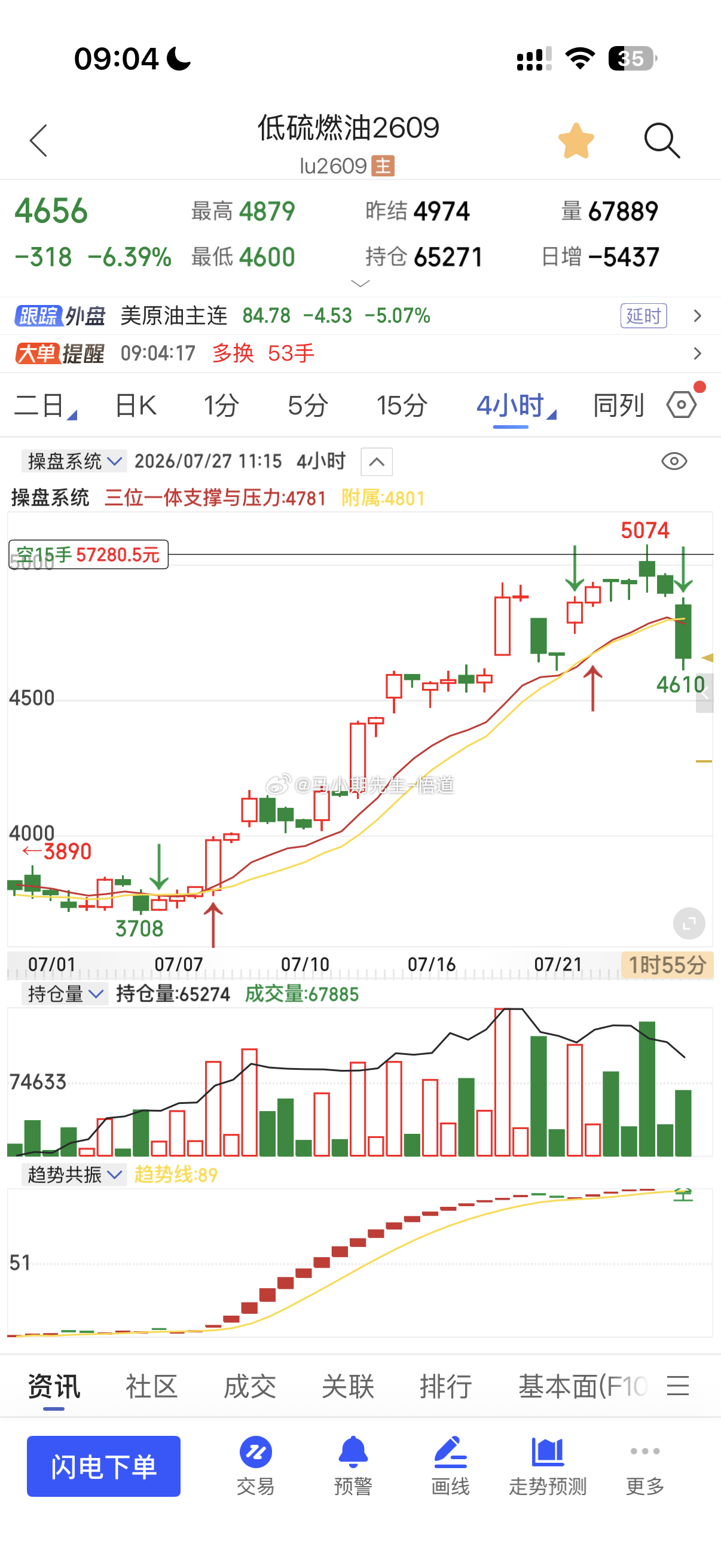Open the 持仓量 indicator dropdown
The width and height of the screenshot is (721, 1568).
65,994
